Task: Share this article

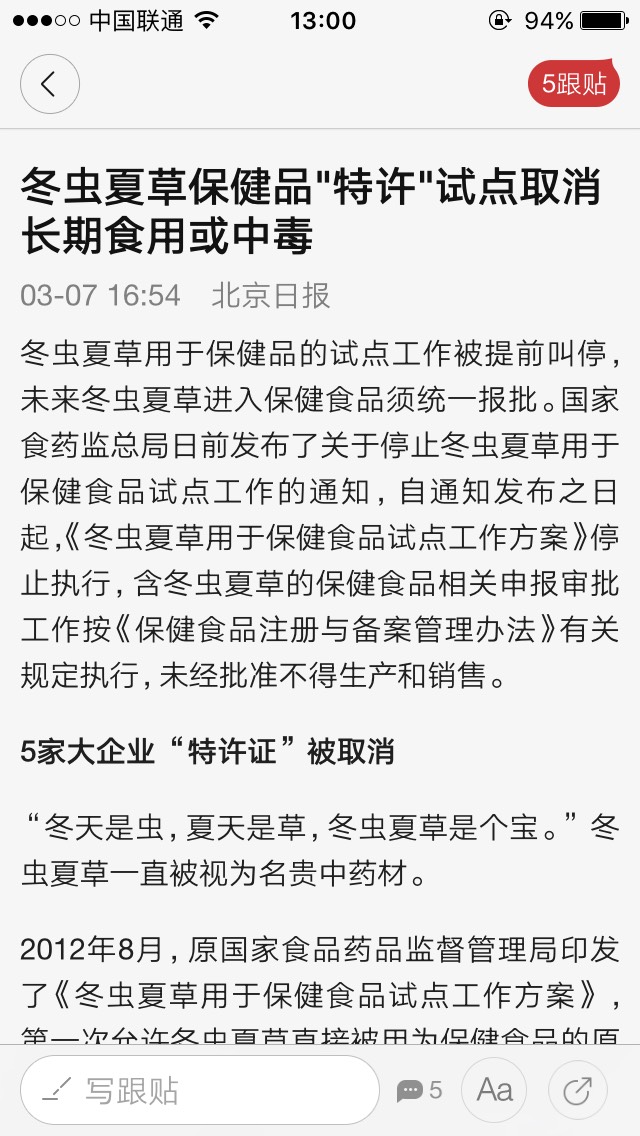Action: pyautogui.click(x=577, y=1090)
